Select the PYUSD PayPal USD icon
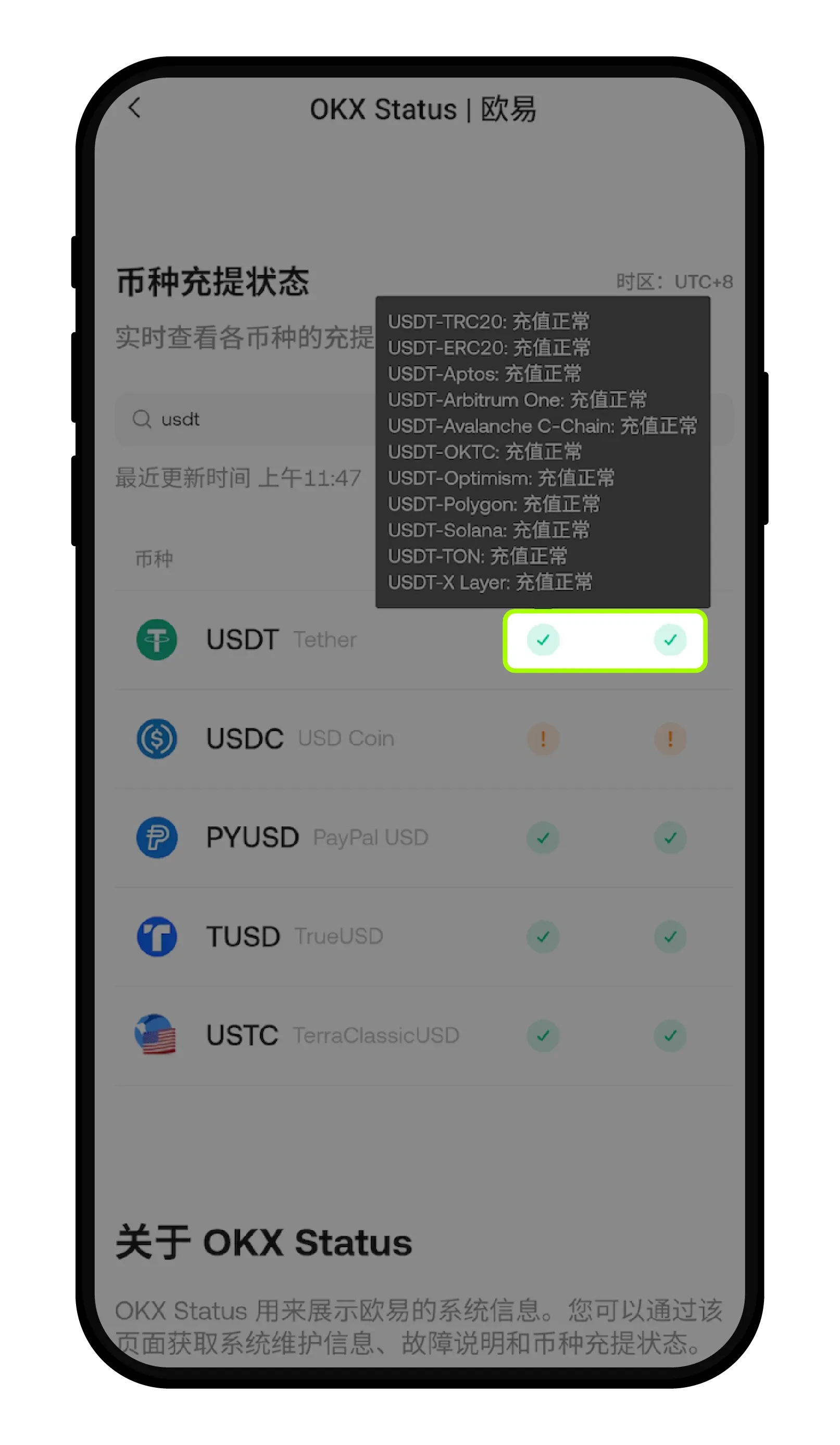Image resolution: width=840 pixels, height=1445 pixels. 157,838
